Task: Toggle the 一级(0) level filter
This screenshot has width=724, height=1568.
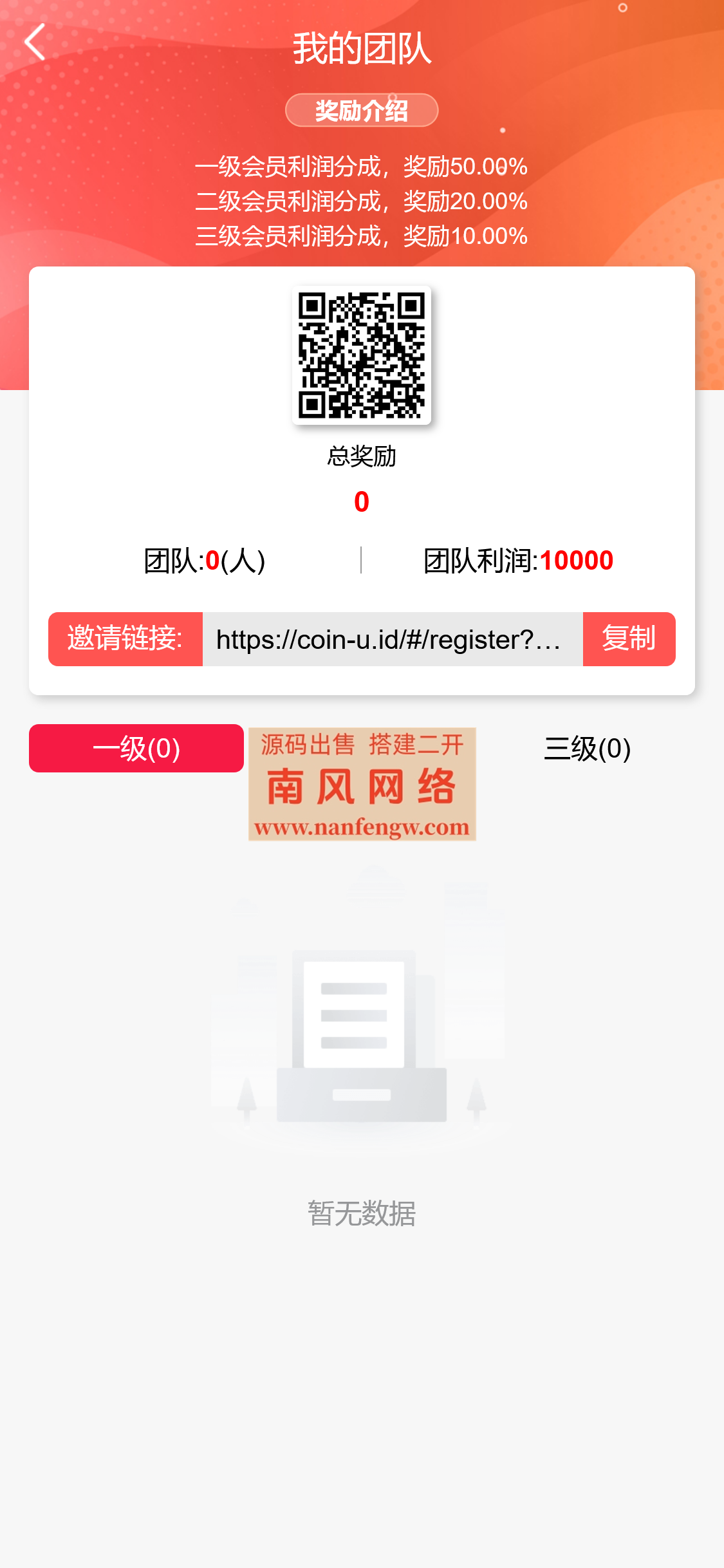Action: 136,749
